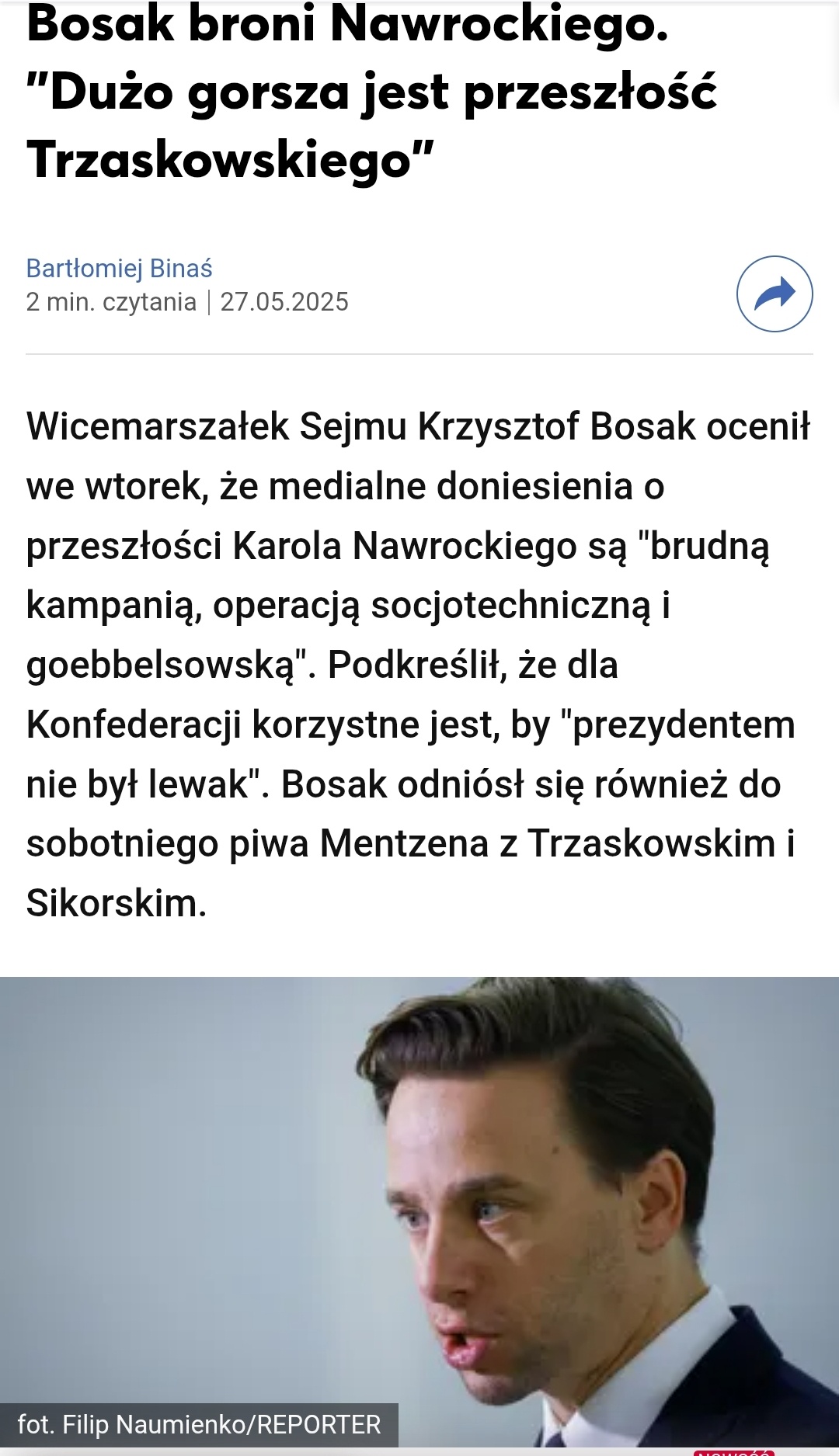This screenshot has width=839, height=1456.
Task: Share this article via the arrow icon
Action: [775, 294]
